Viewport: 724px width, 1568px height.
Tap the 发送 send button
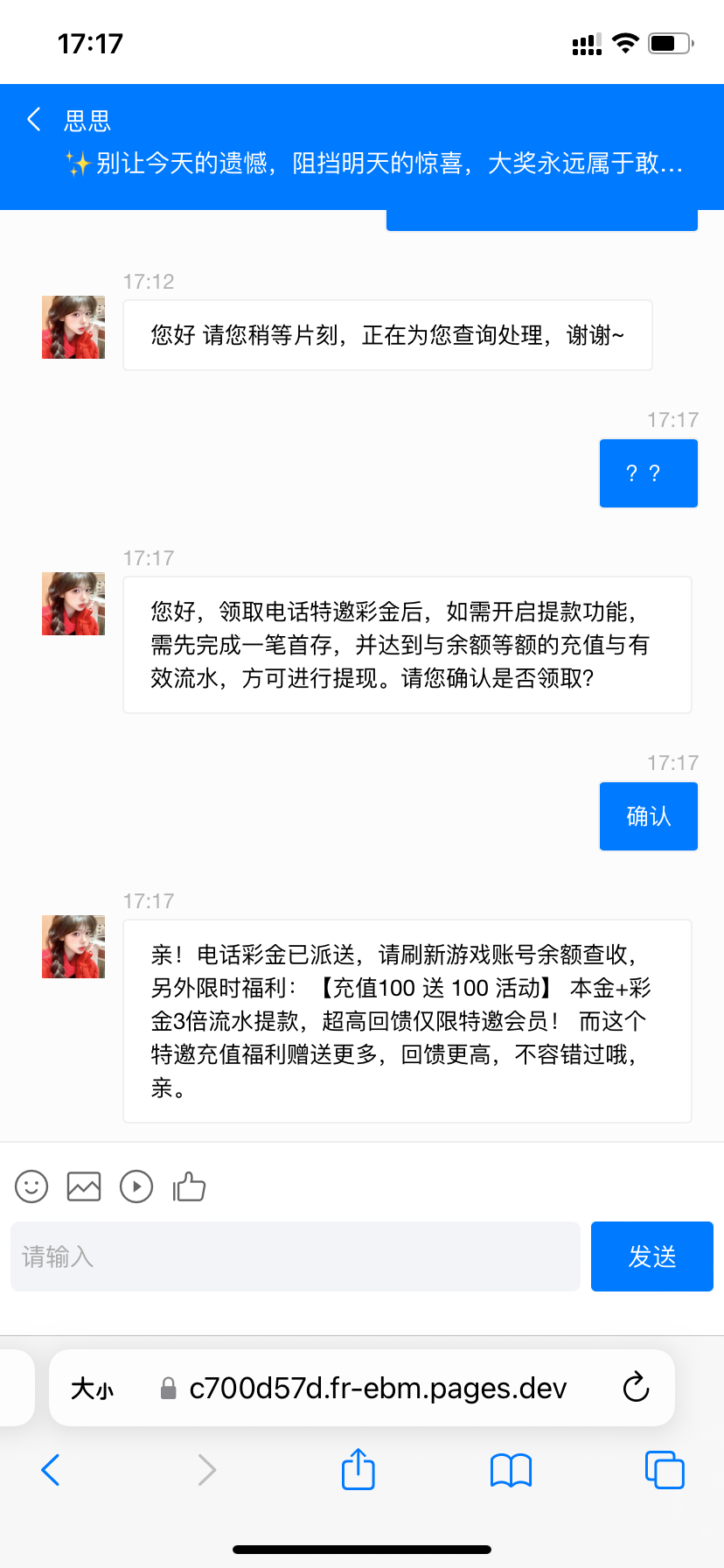(x=651, y=1256)
